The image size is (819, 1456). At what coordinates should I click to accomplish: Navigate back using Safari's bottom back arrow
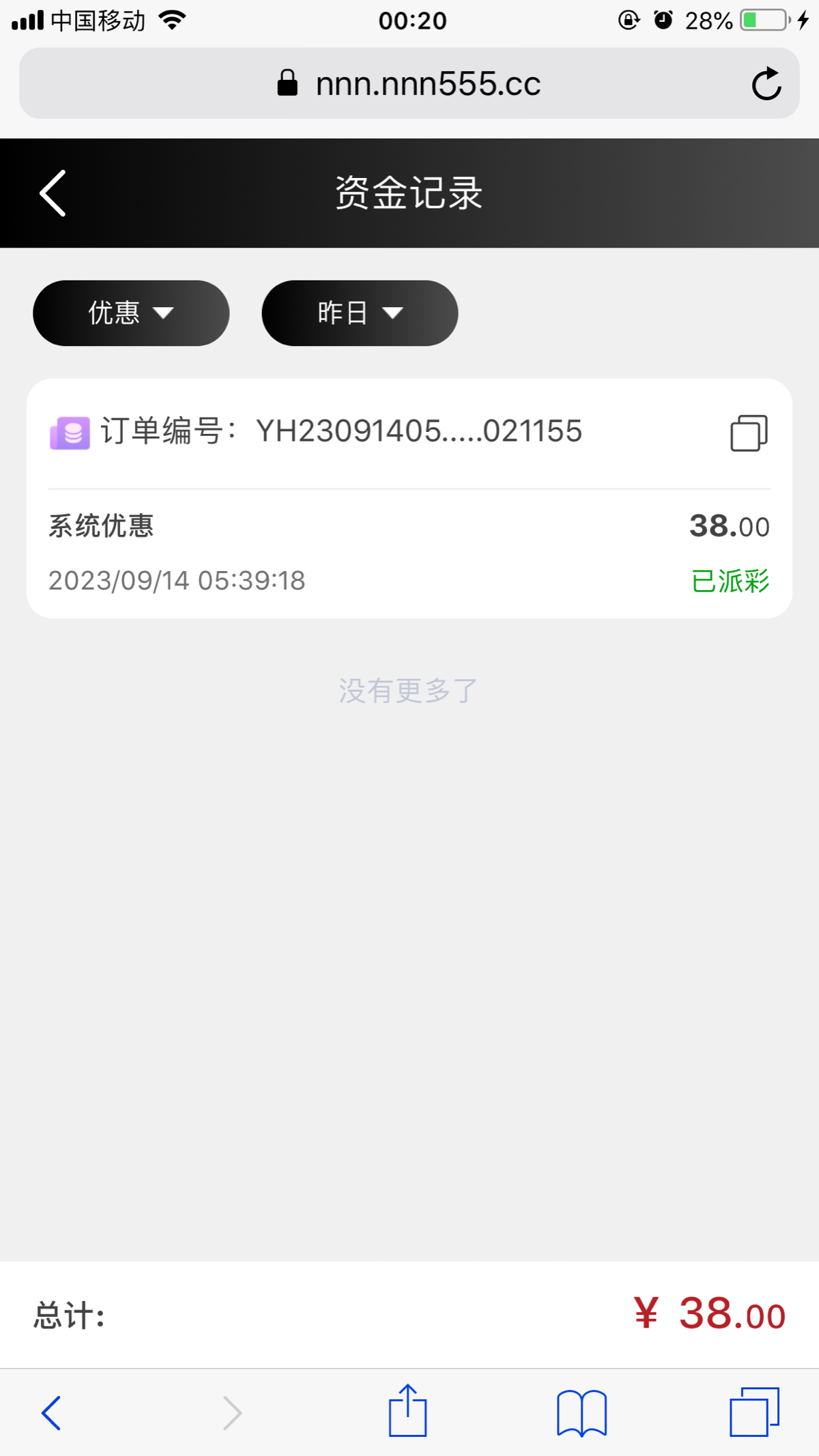click(51, 1412)
